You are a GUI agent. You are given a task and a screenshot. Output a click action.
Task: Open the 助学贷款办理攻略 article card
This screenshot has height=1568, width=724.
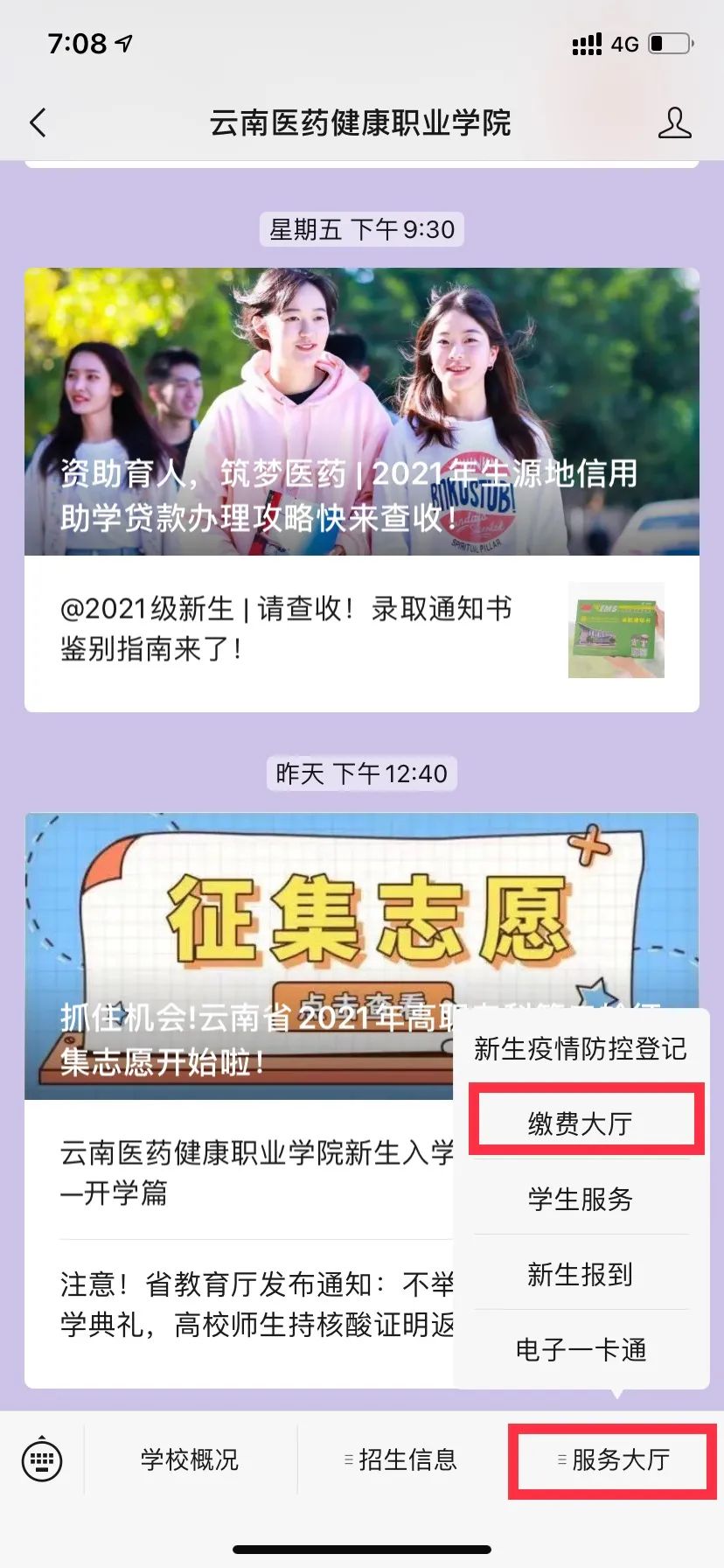pyautogui.click(x=361, y=411)
